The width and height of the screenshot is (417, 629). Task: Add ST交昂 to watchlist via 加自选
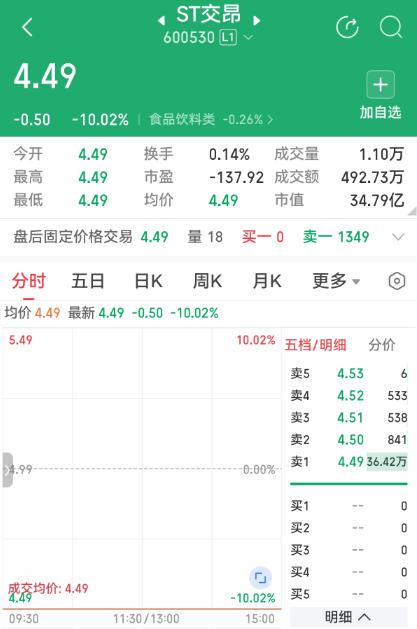tap(381, 95)
